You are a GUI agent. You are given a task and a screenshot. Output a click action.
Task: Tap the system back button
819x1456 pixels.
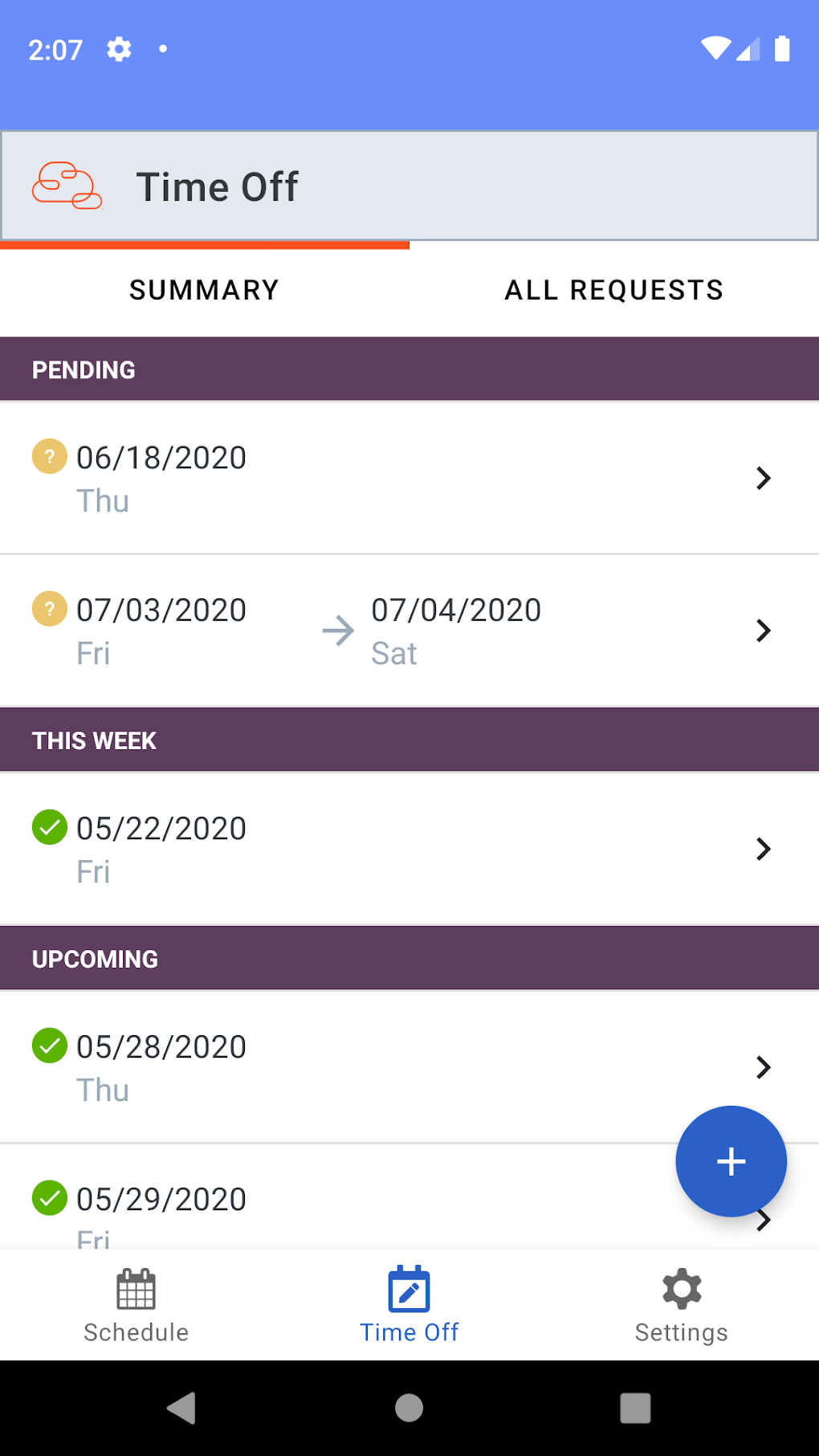click(x=181, y=1408)
